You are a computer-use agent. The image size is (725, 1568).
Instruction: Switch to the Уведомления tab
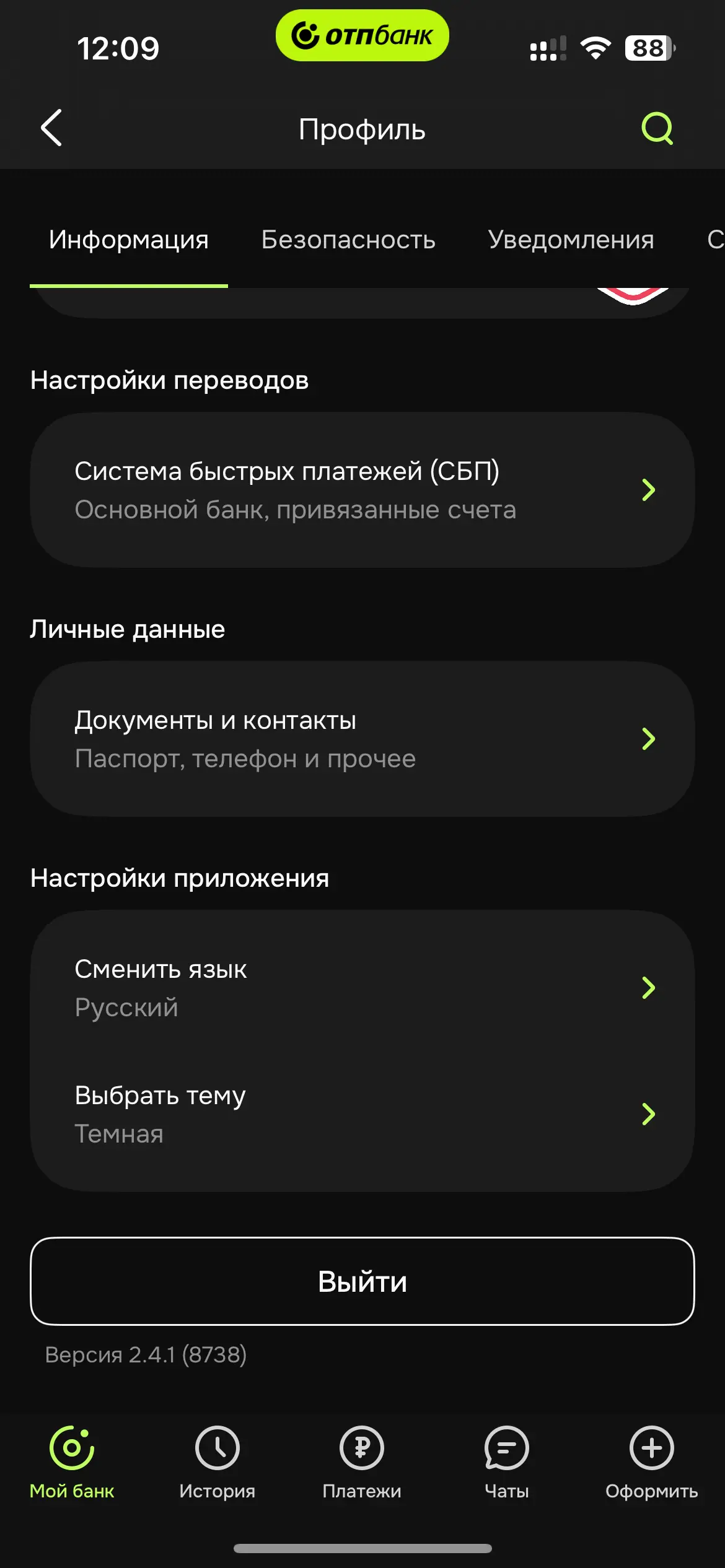[x=571, y=240]
